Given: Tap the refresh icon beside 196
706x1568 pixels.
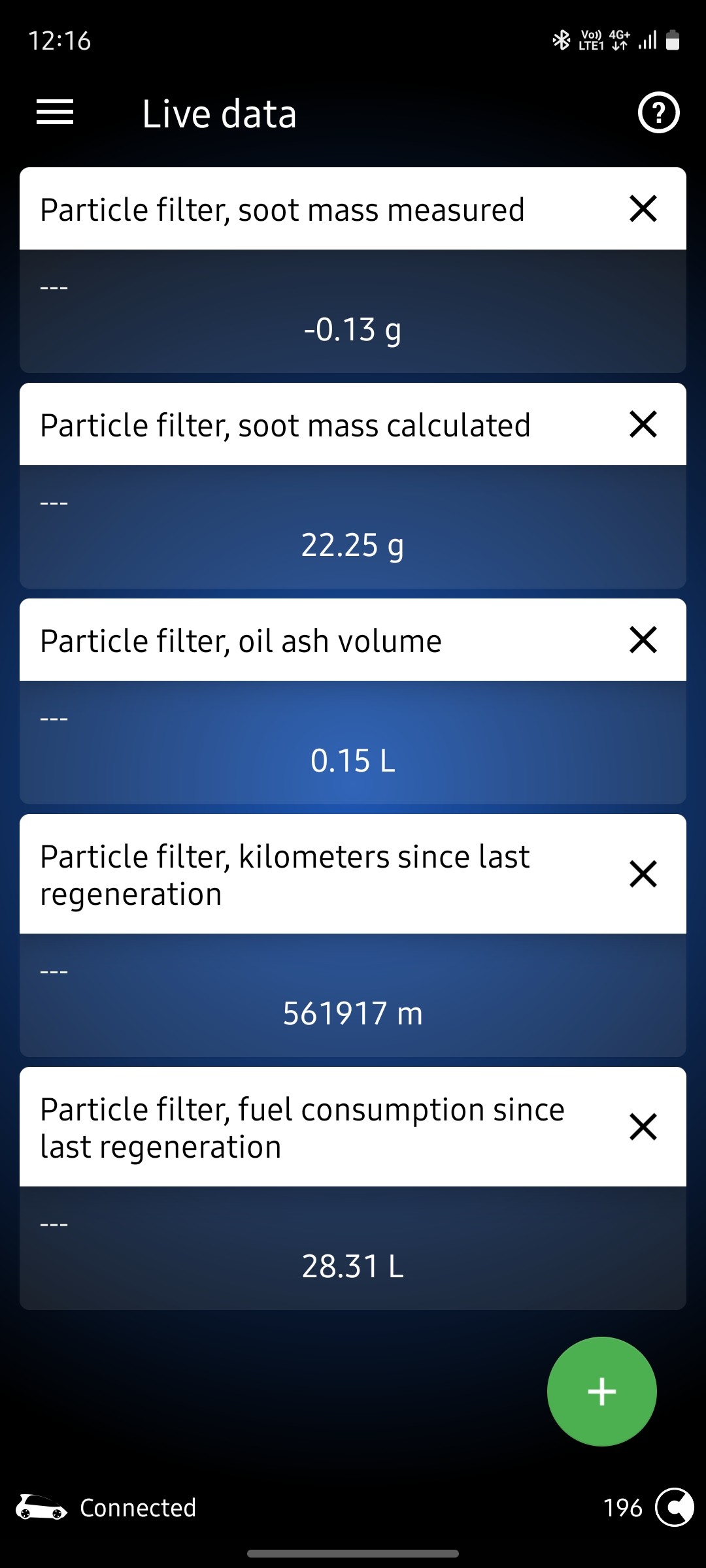Looking at the screenshot, I should (674, 1507).
